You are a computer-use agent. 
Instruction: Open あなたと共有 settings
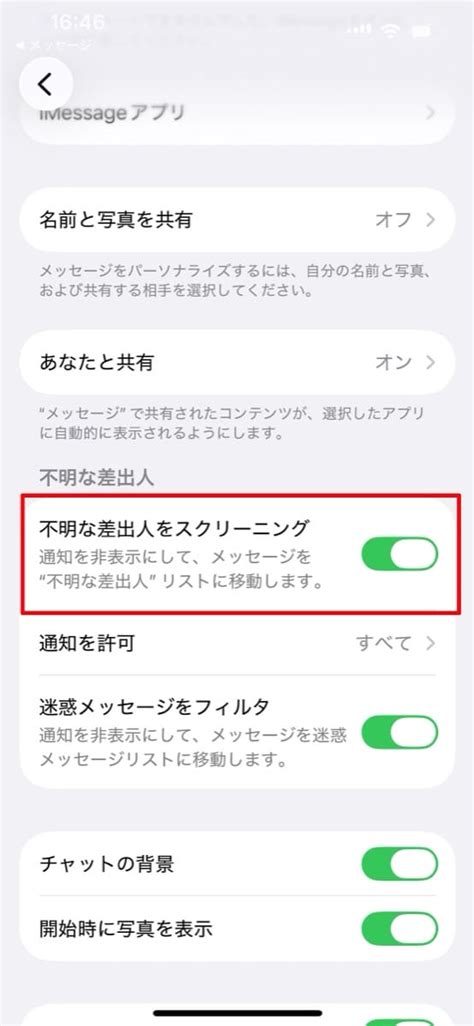click(237, 362)
